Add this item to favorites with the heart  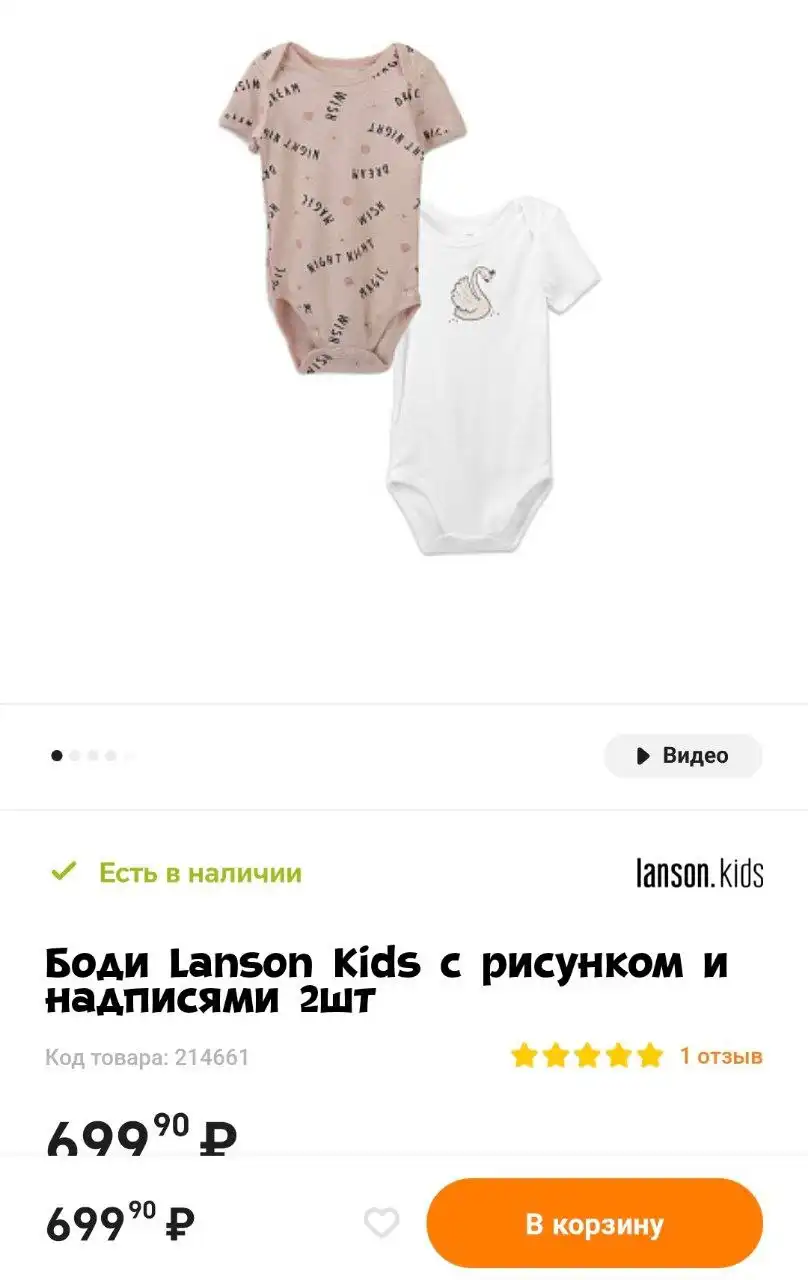(x=381, y=1222)
